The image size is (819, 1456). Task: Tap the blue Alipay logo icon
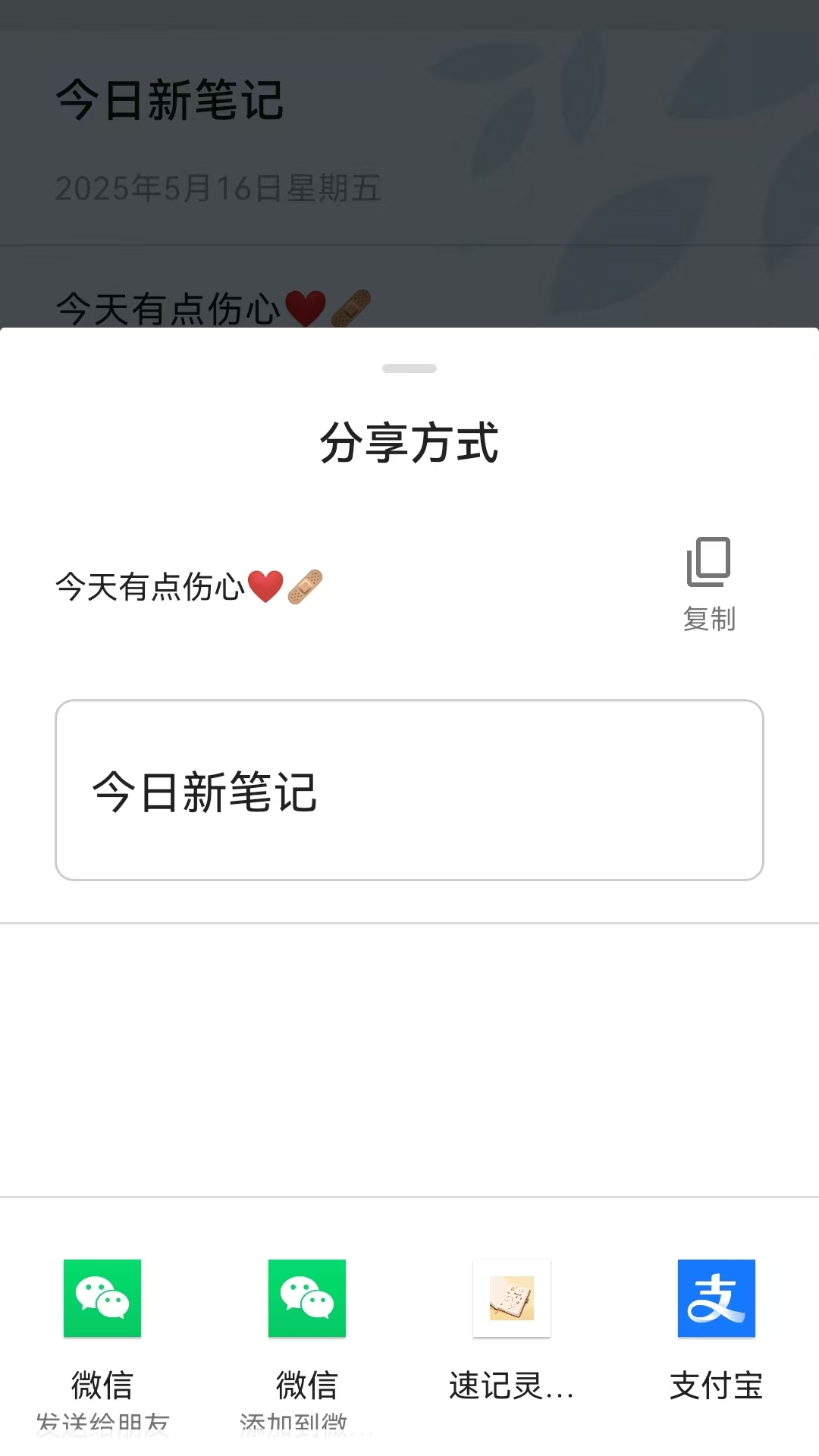pos(715,1298)
